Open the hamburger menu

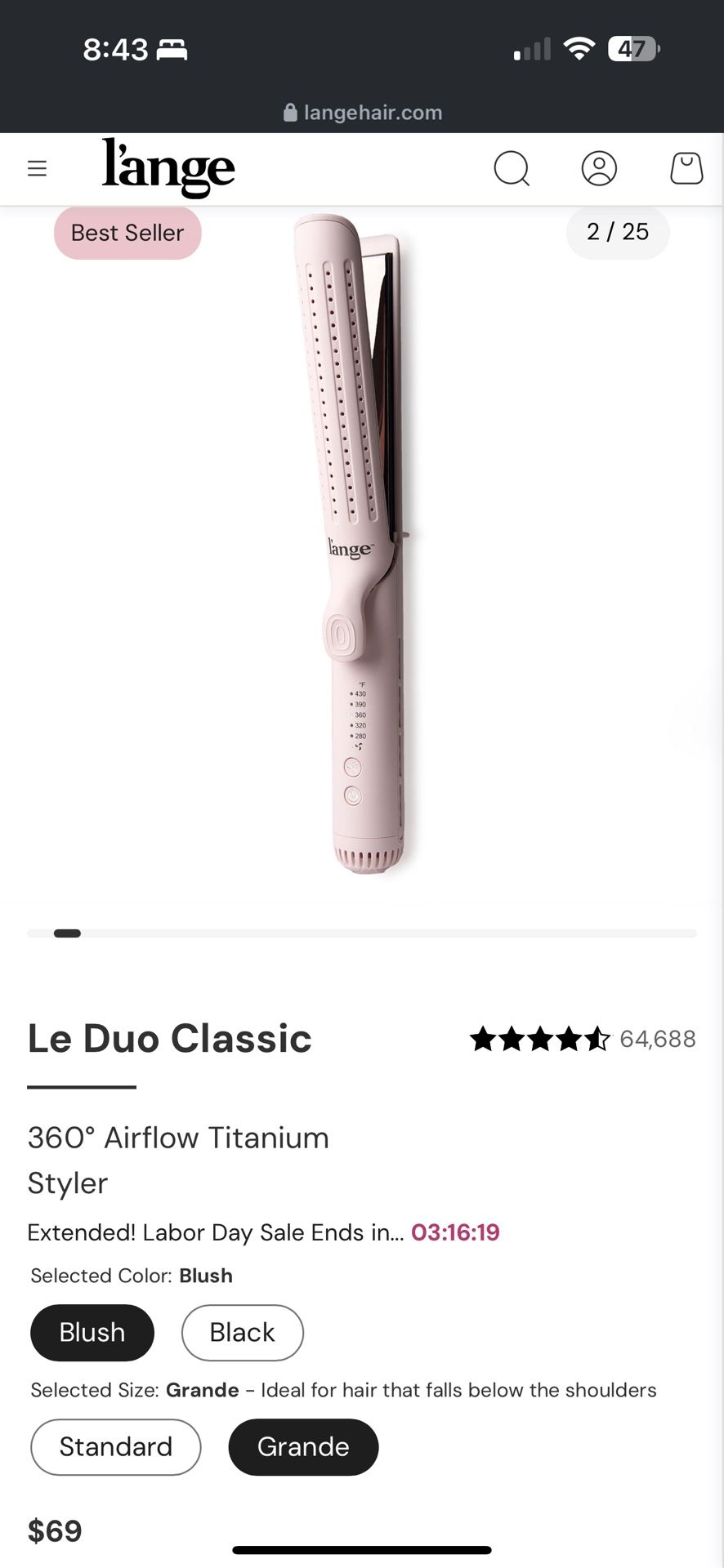[x=37, y=169]
